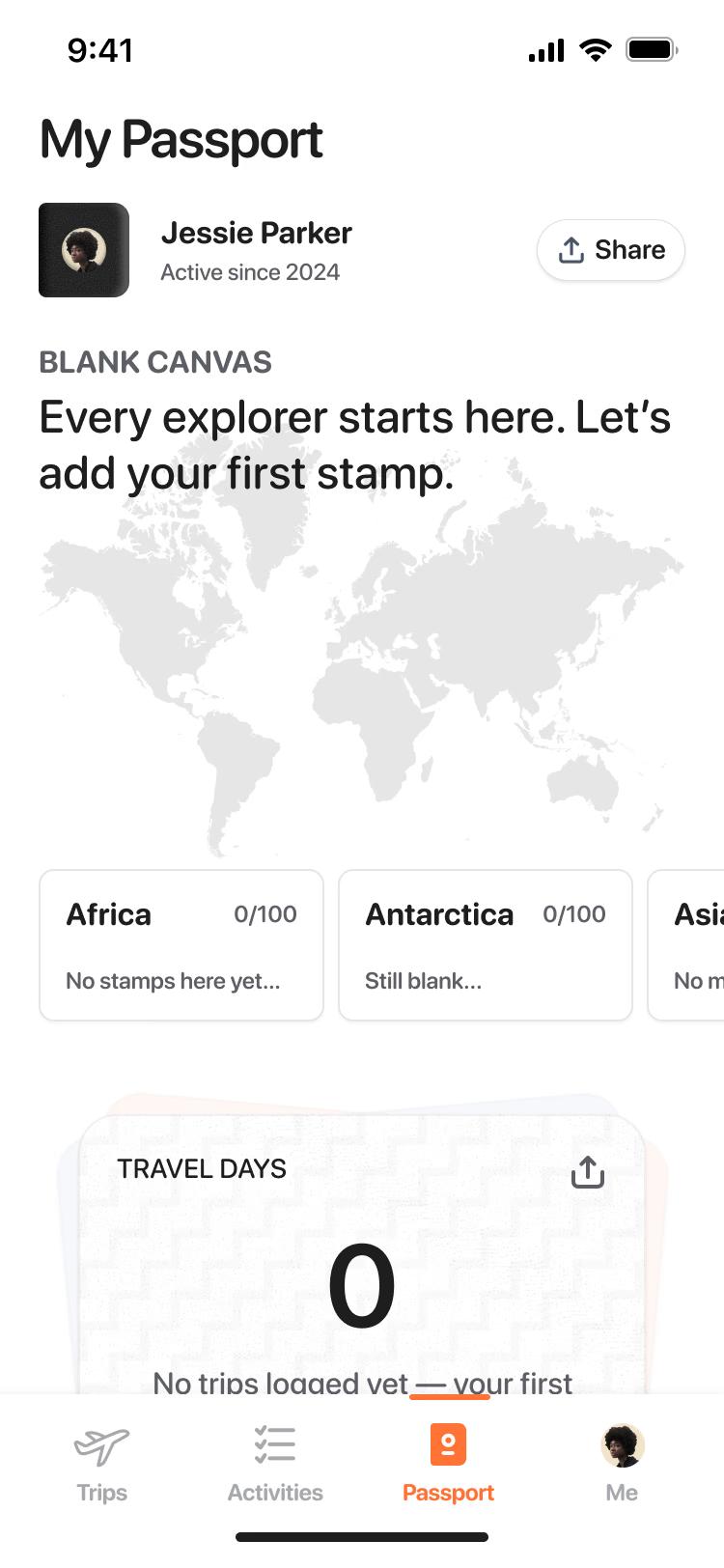Open Jessie Parker's profile photo
This screenshot has width=724, height=1568.
coord(84,250)
